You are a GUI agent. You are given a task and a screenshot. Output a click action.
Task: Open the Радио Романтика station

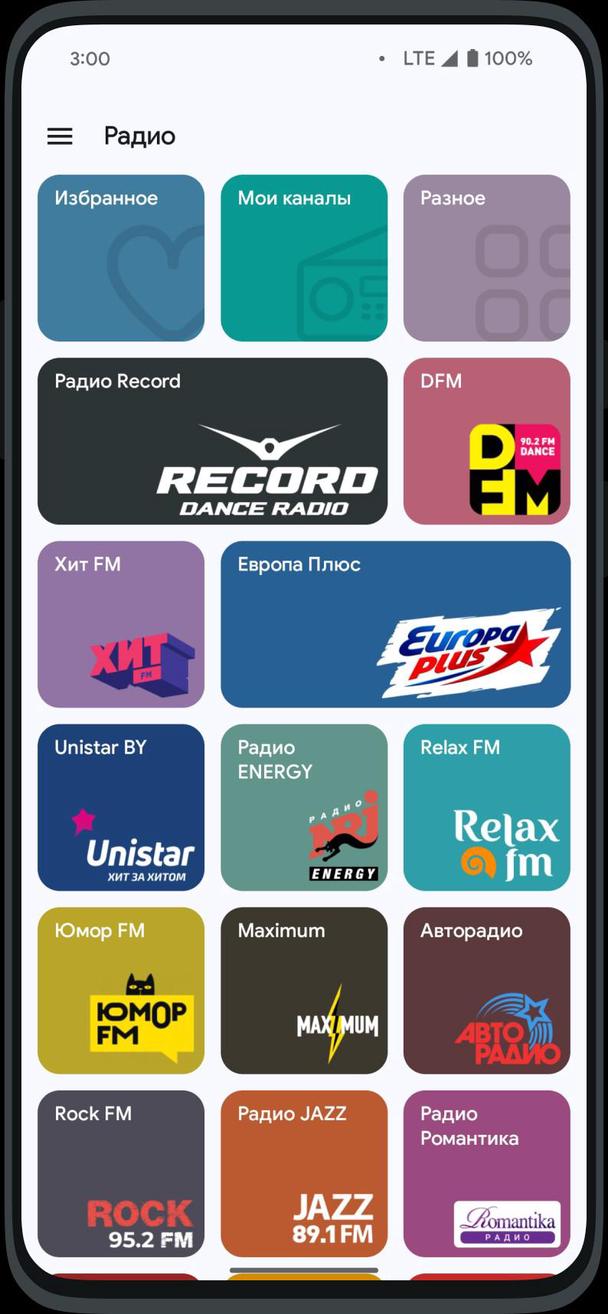[x=487, y=1173]
